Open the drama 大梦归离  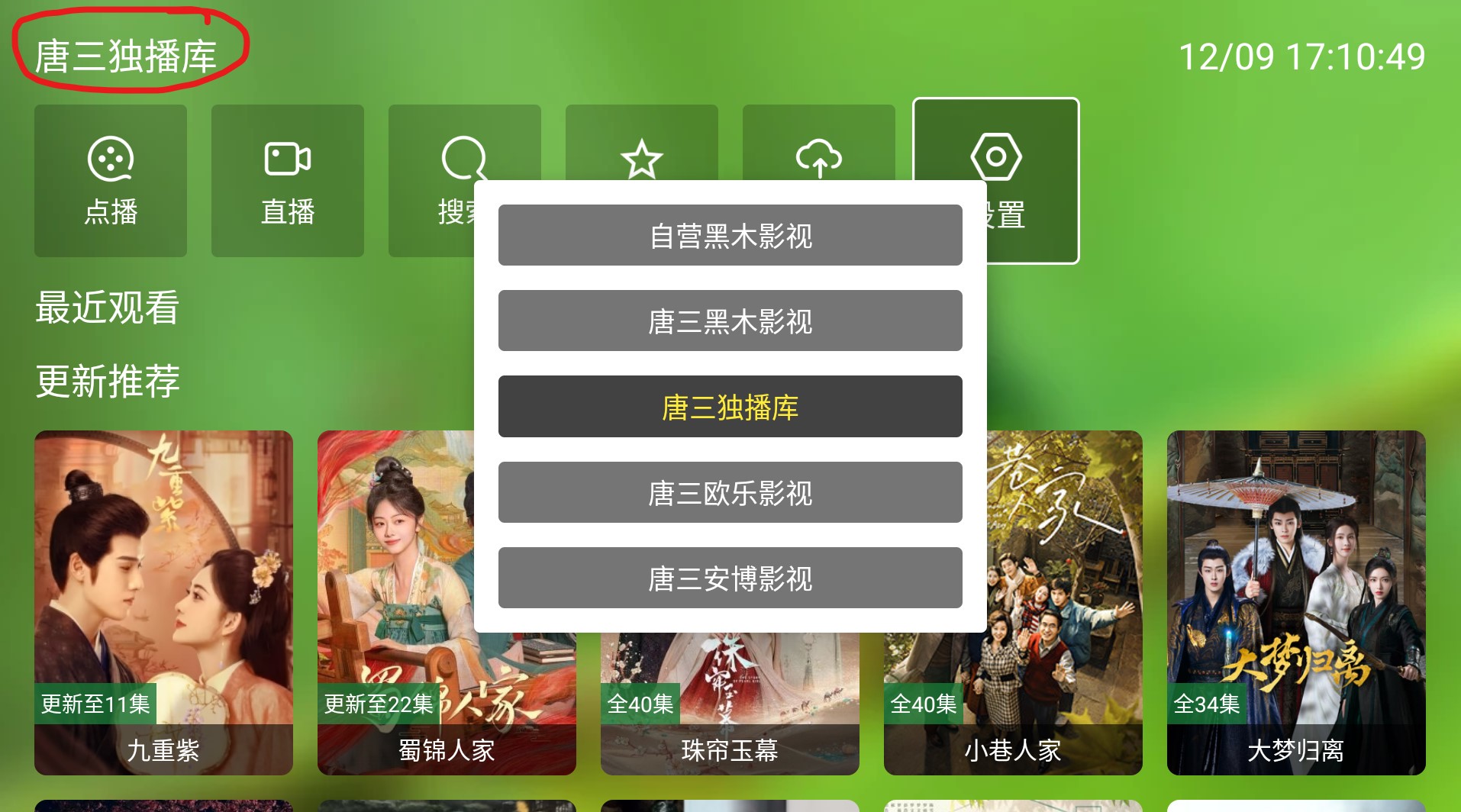point(1295,603)
